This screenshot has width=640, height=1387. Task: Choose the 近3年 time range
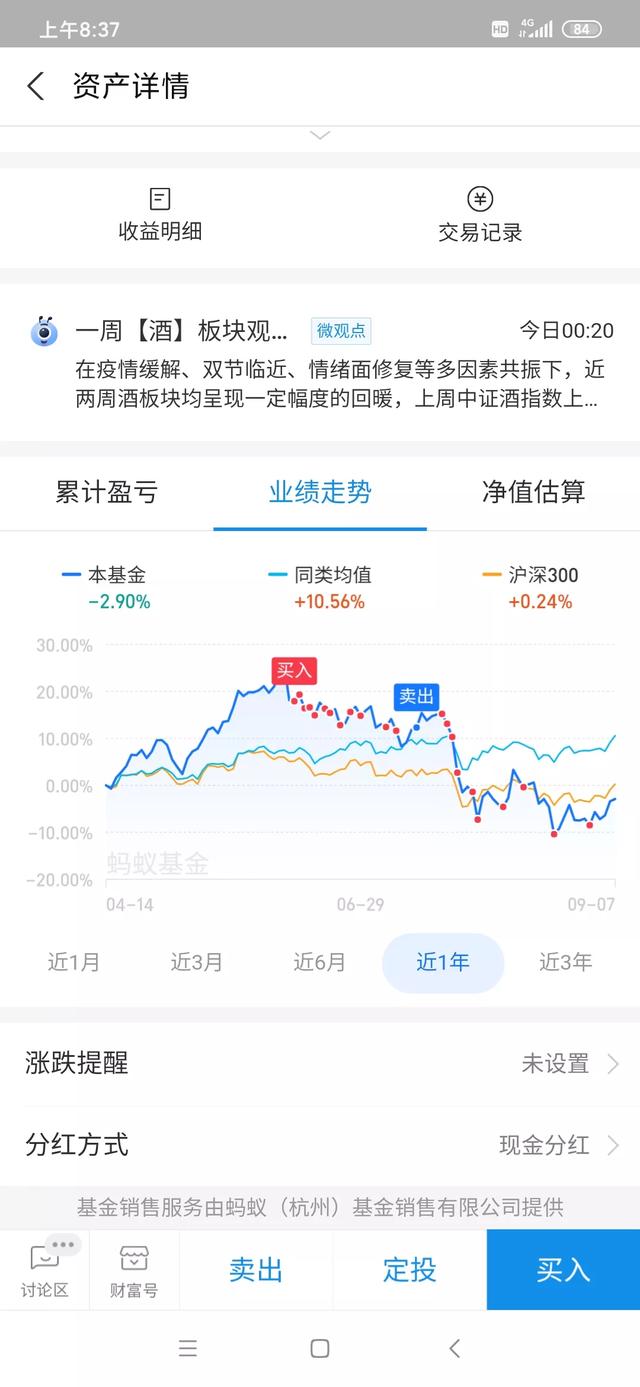point(566,962)
